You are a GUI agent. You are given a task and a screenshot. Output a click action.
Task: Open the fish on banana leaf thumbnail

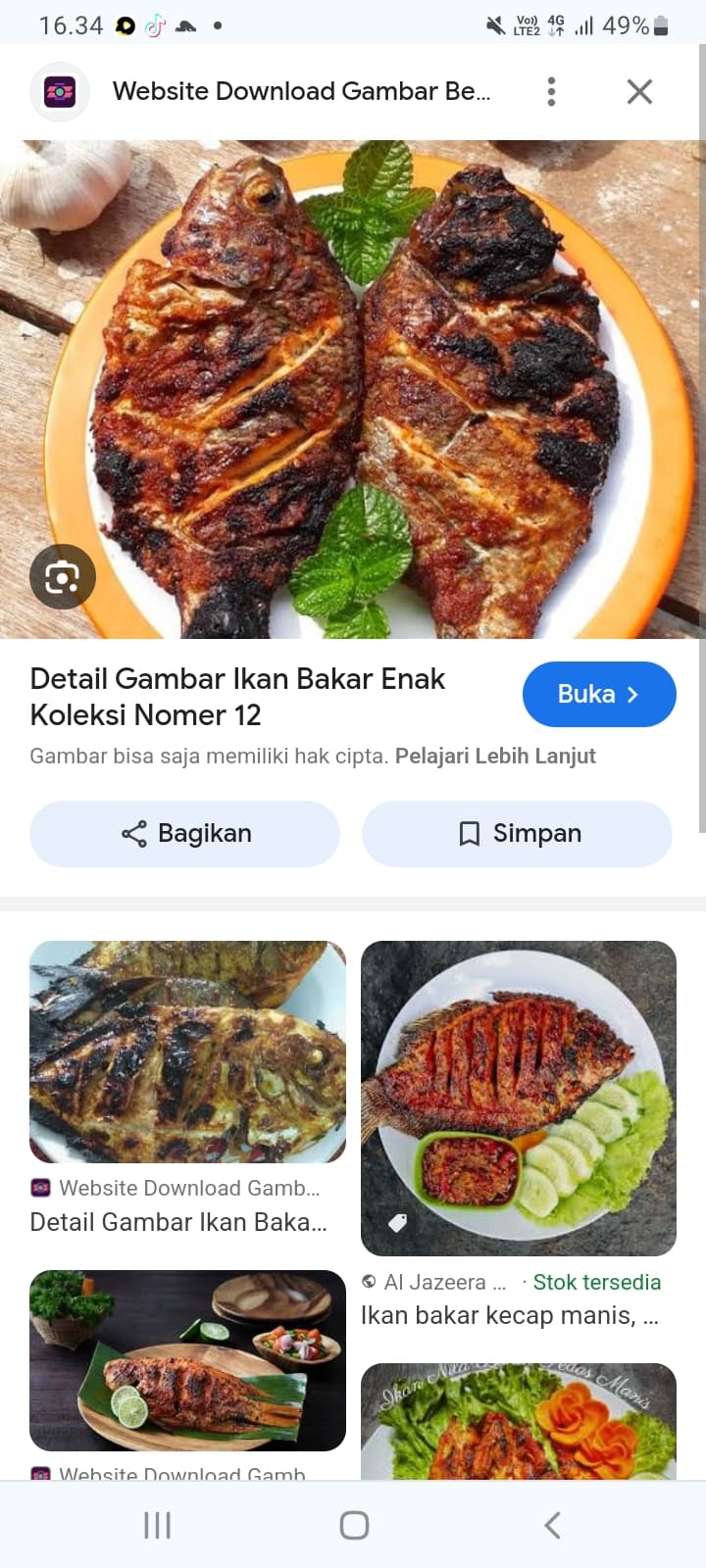187,1359
